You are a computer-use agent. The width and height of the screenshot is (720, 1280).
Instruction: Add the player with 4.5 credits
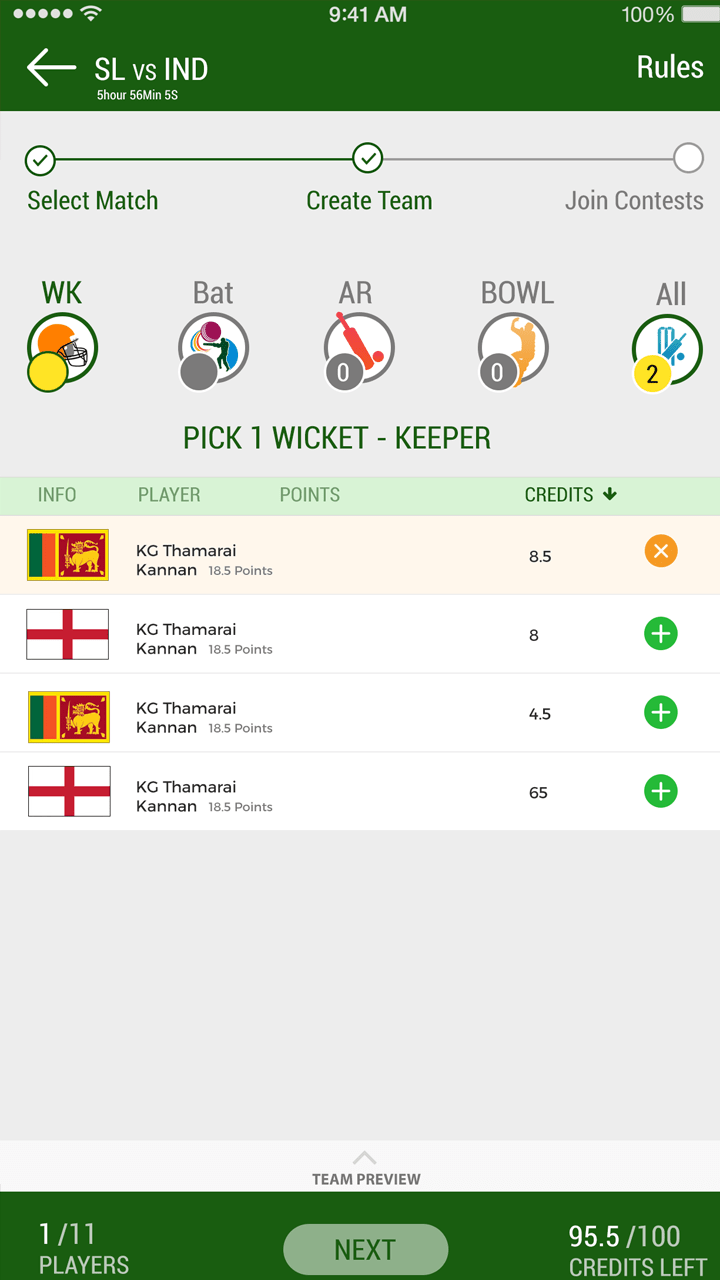pos(661,713)
